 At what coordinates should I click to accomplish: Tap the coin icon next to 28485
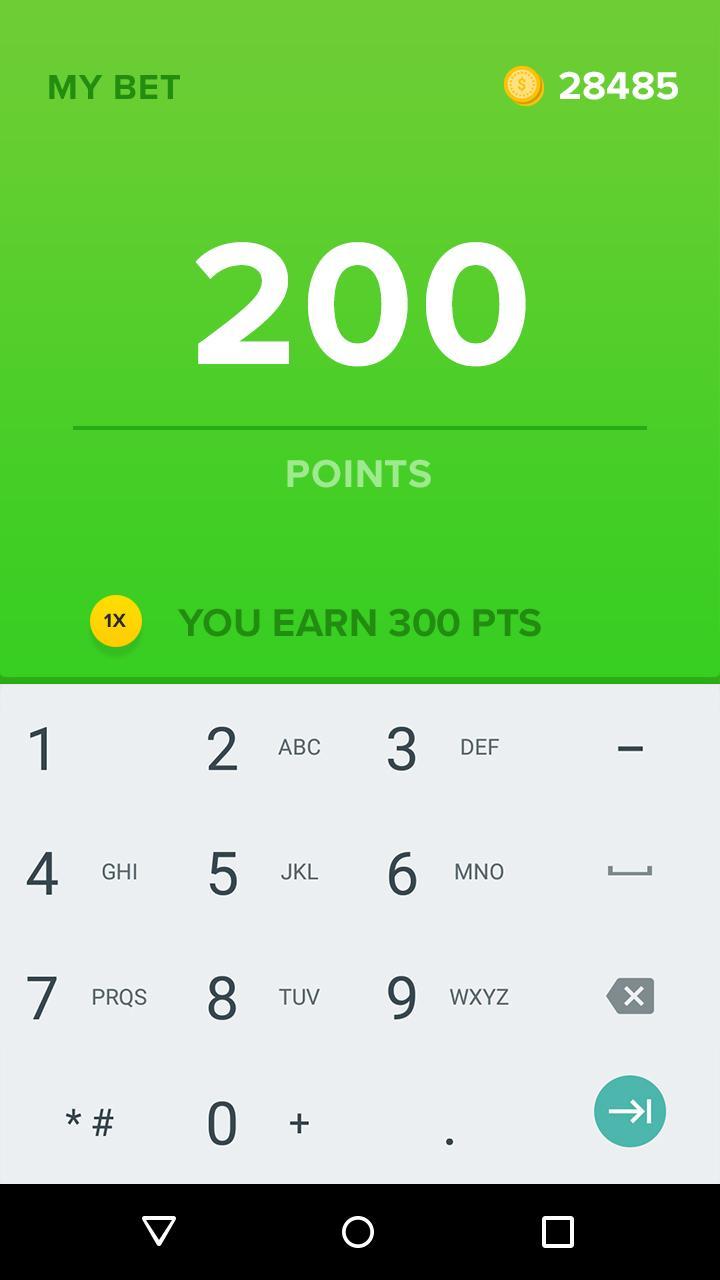coord(523,86)
